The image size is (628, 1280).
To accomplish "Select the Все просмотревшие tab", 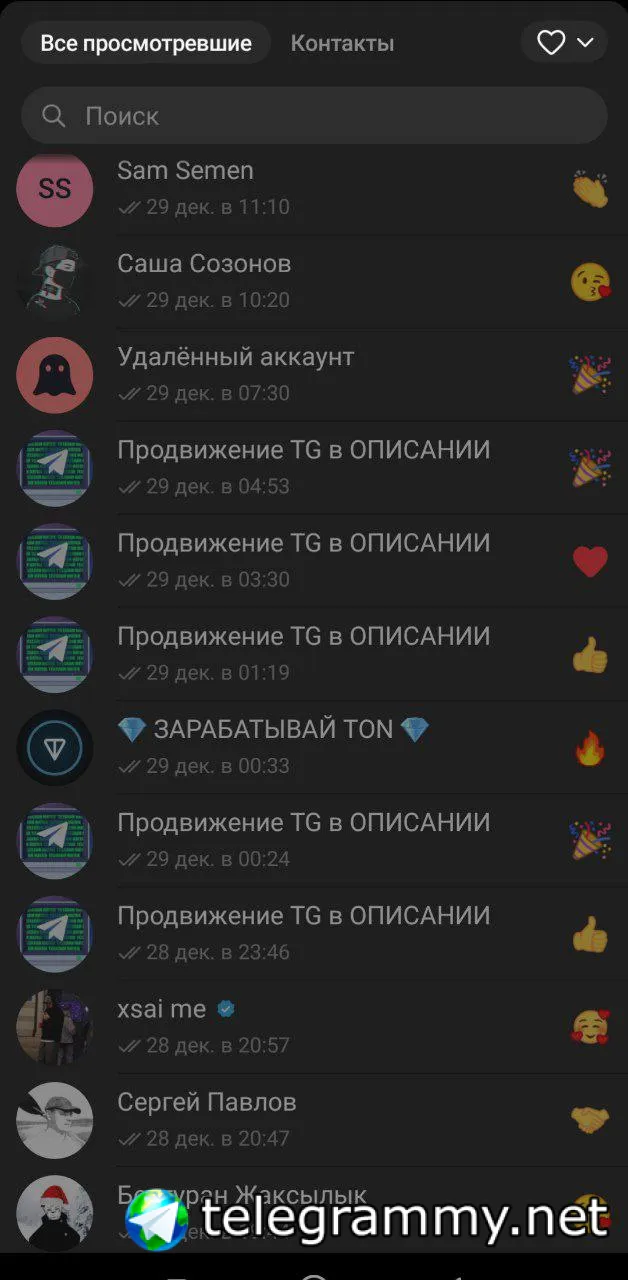I will [145, 44].
